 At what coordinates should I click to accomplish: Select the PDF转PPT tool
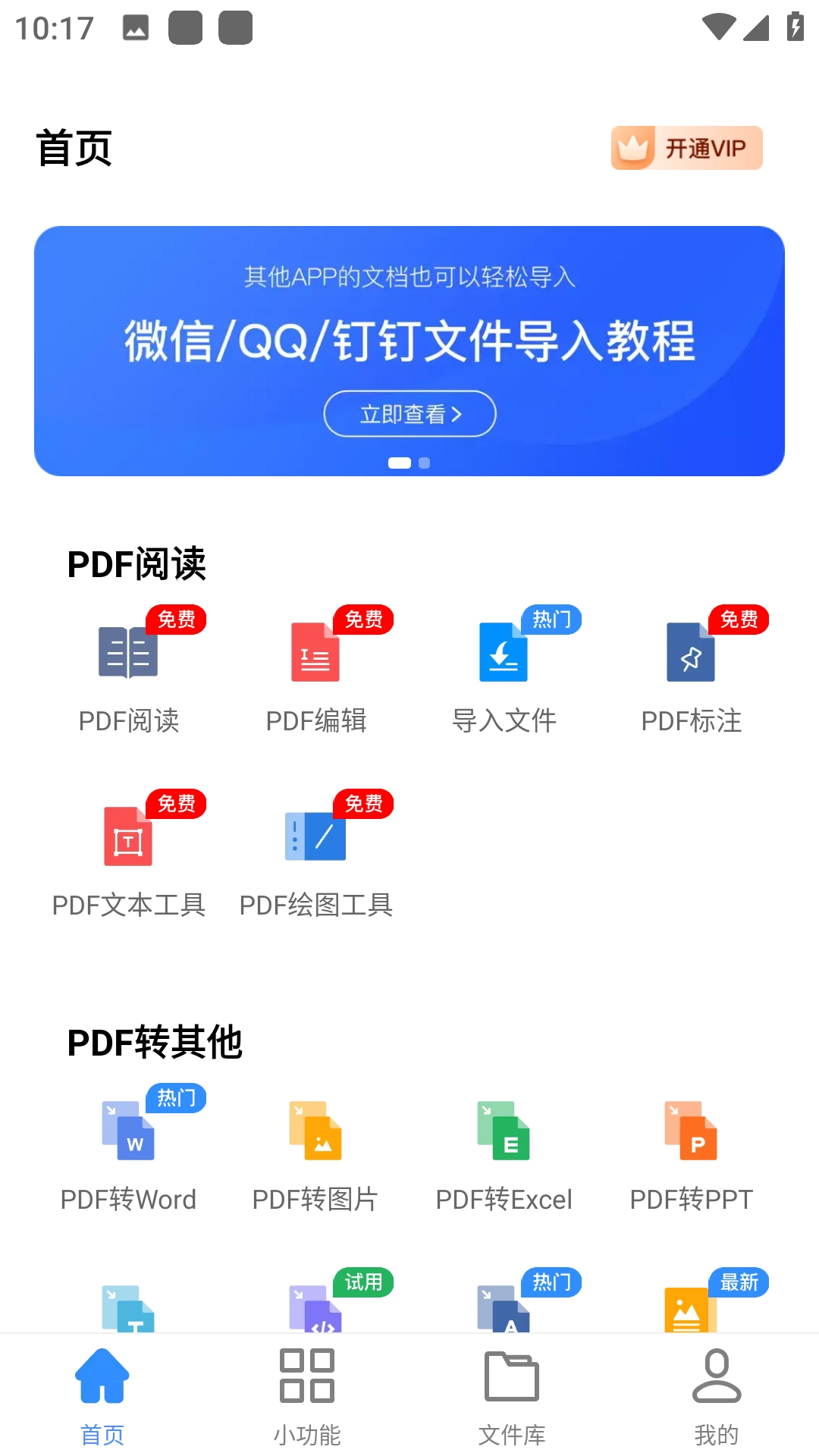pyautogui.click(x=691, y=1153)
